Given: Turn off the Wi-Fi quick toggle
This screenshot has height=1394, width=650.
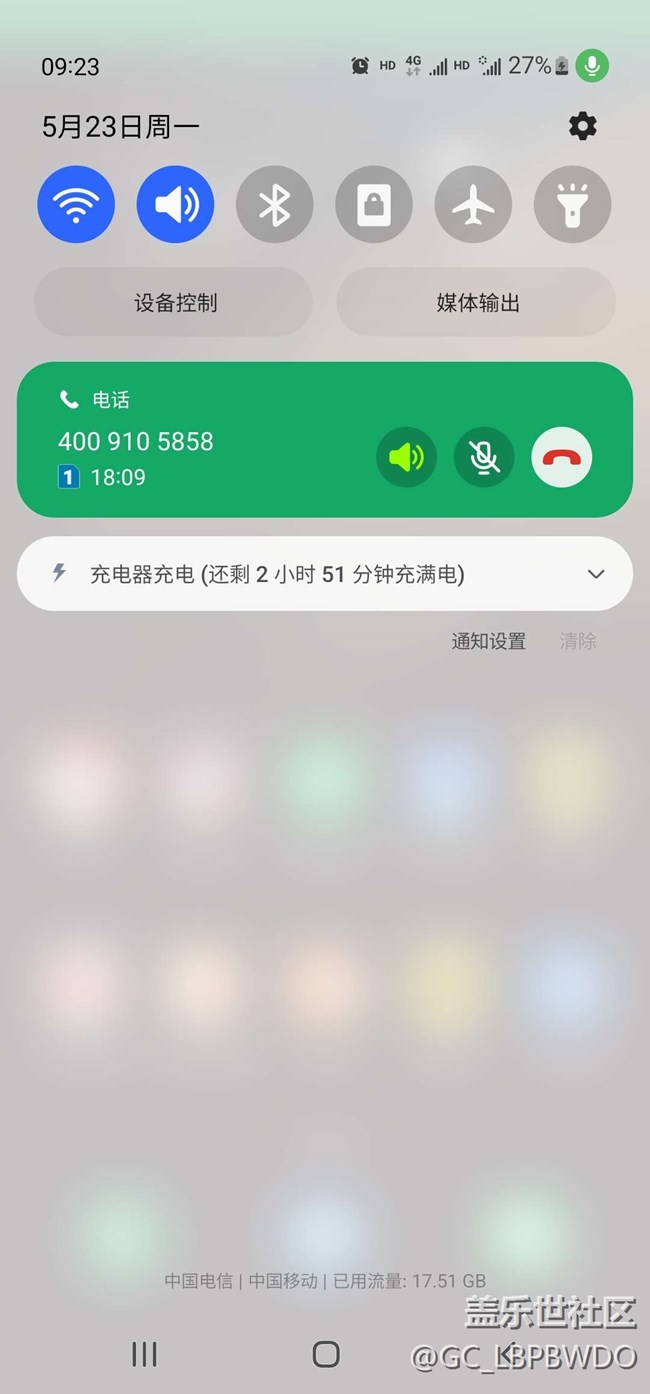Looking at the screenshot, I should tap(76, 205).
